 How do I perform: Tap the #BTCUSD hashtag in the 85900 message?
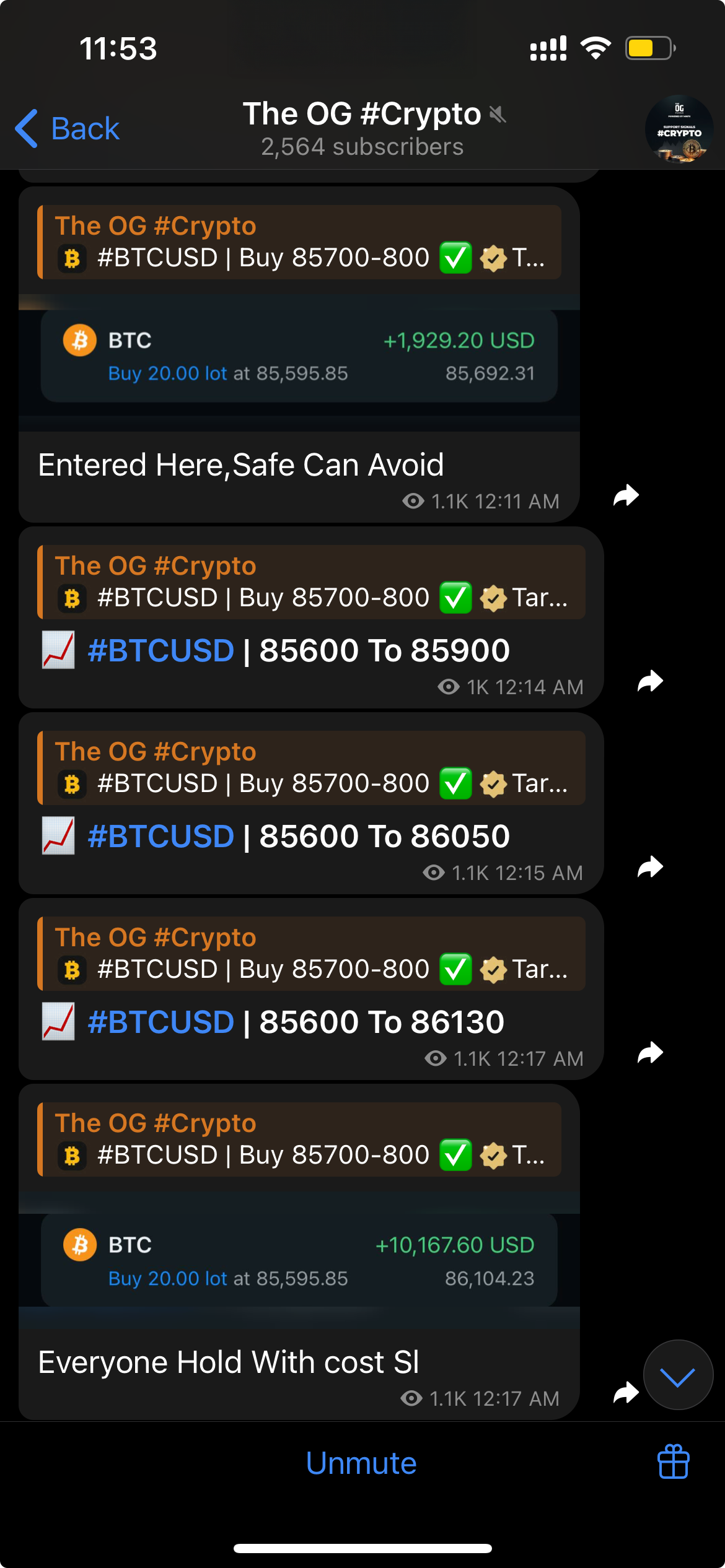point(161,651)
